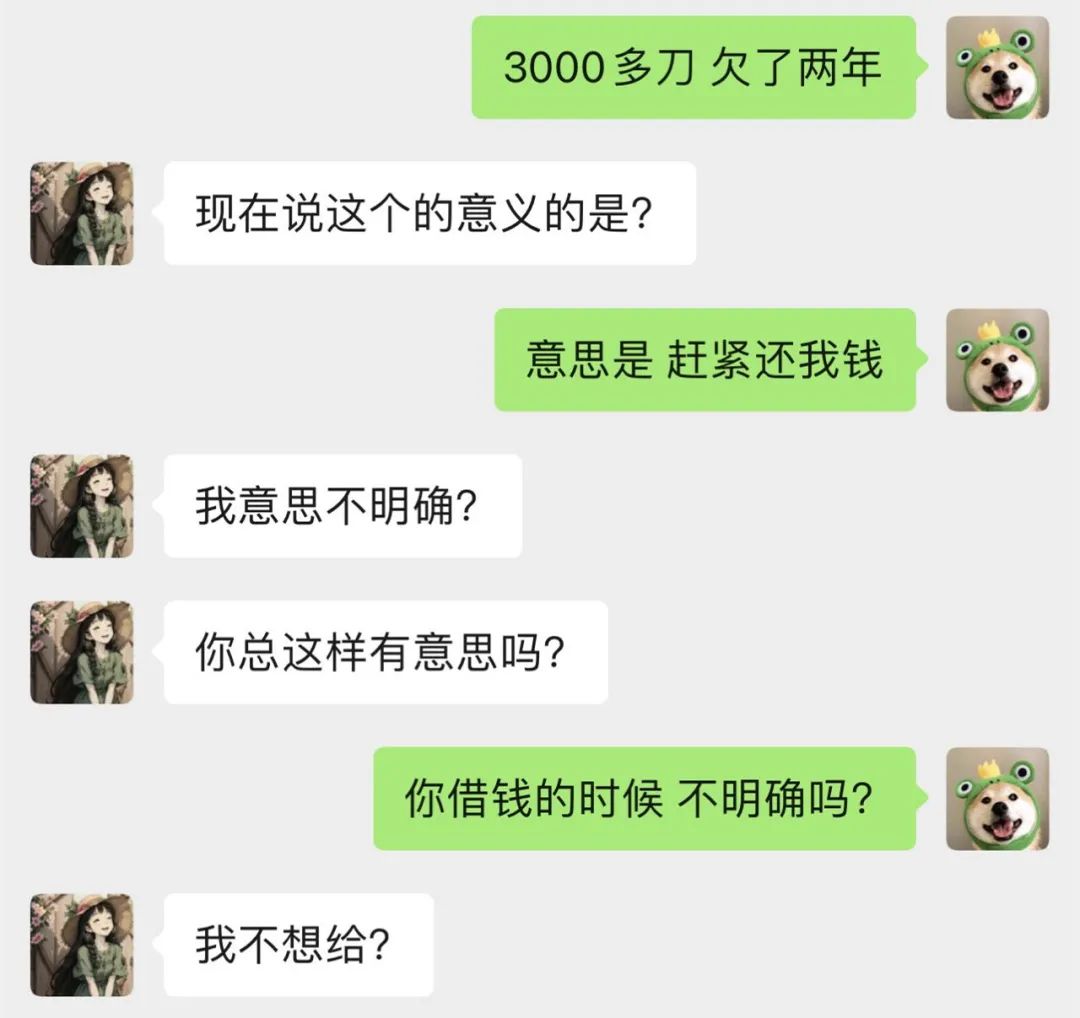
Task: Open avatar next to '你借钱的时候 不明确吗?'
Action: tap(997, 798)
